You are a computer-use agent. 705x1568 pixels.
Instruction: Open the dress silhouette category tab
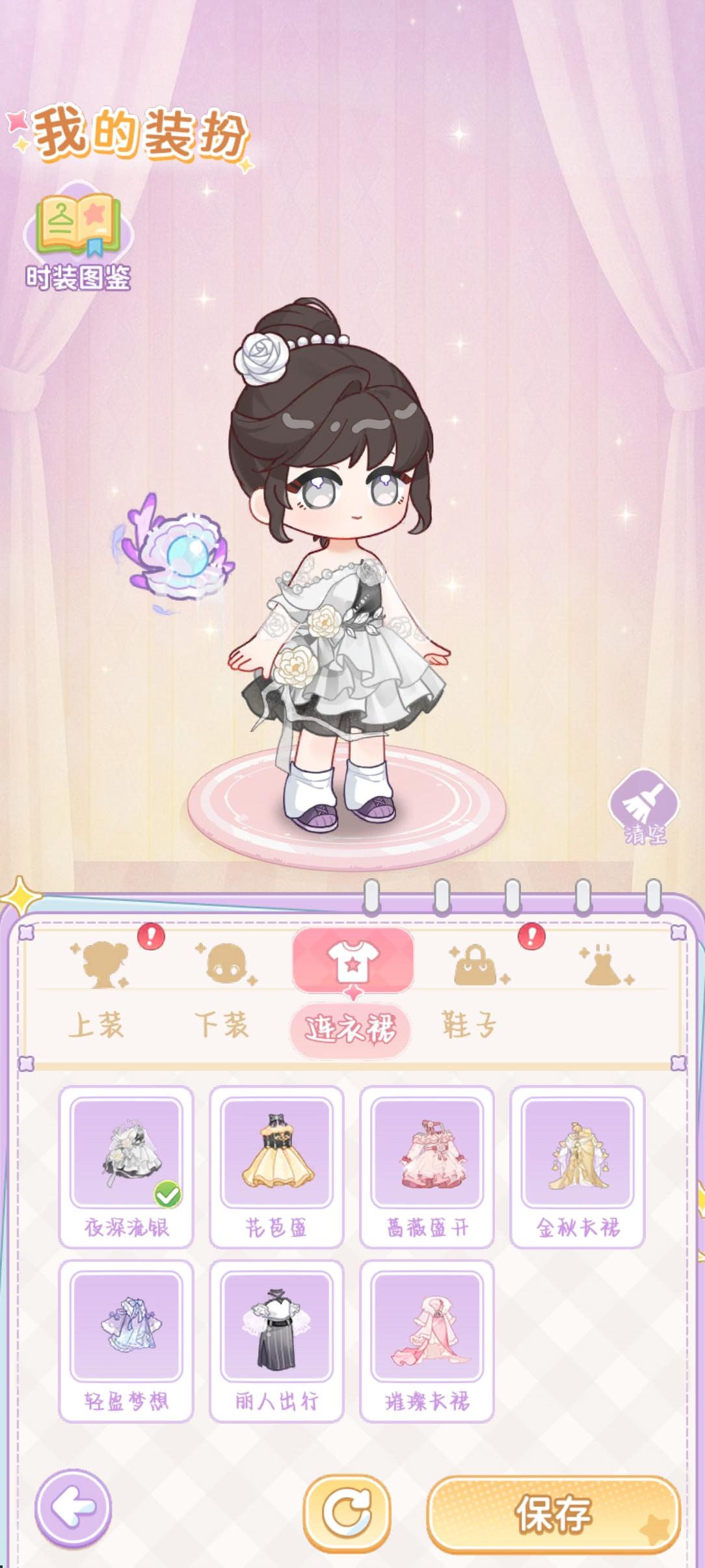tap(605, 964)
